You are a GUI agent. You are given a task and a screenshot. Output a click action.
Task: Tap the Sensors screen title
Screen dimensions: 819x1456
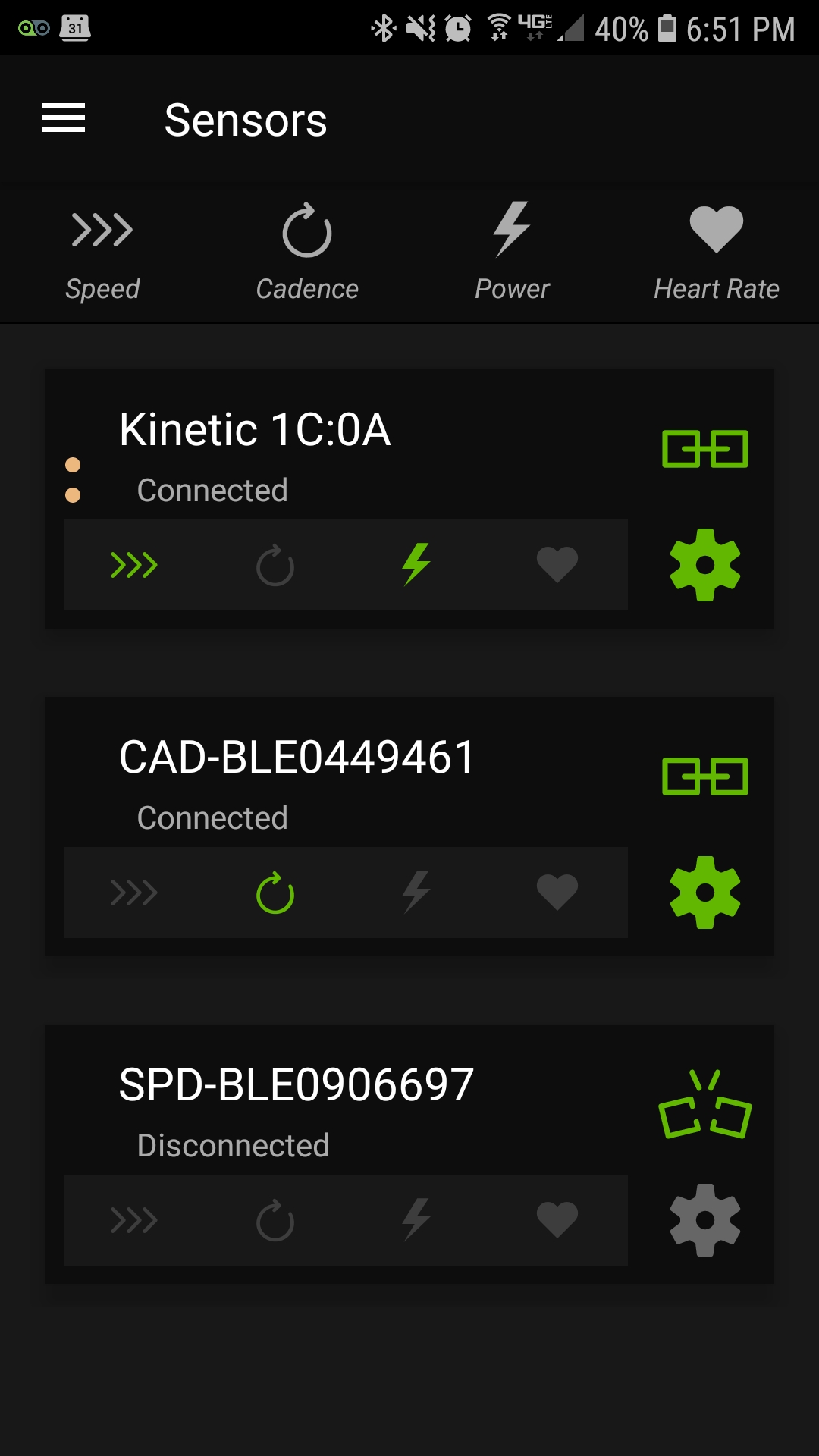(246, 120)
